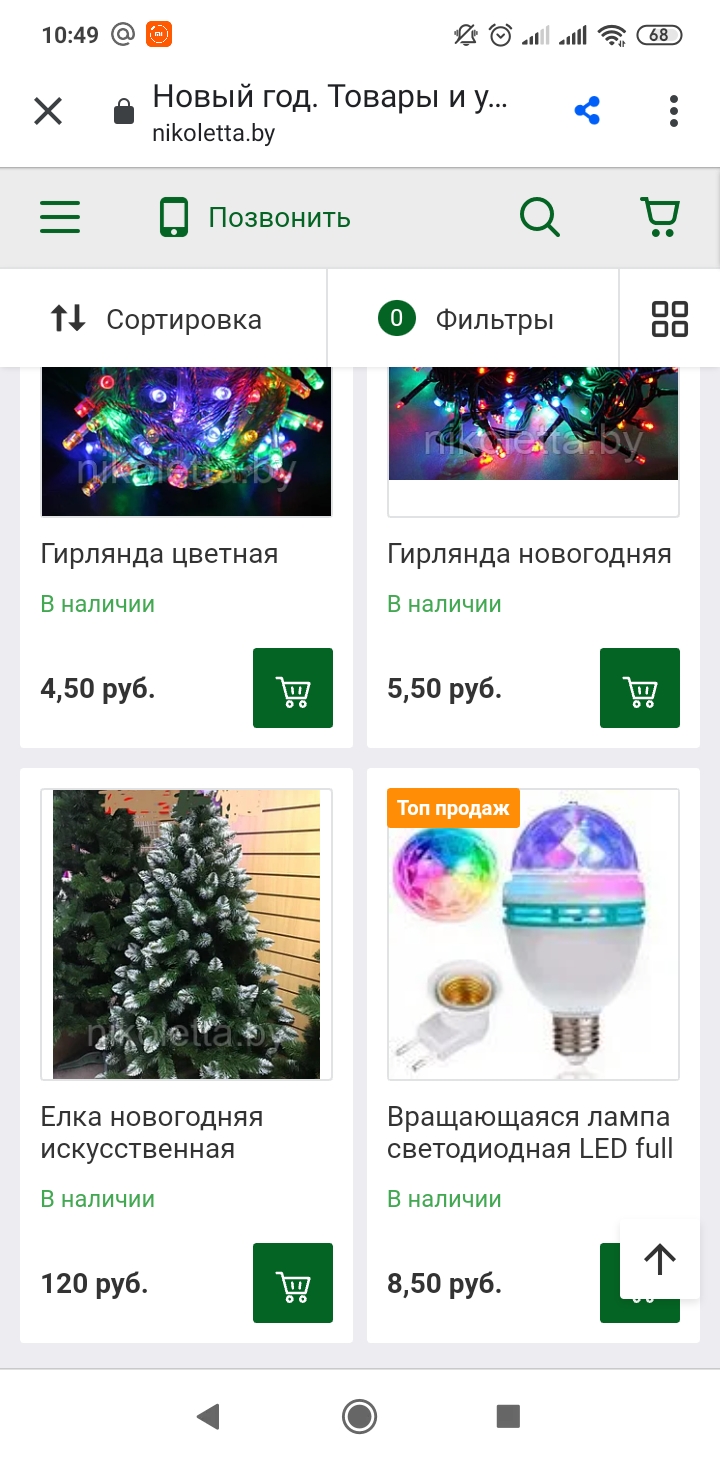Go back with the system back button
The width and height of the screenshot is (720, 1464).
tap(208, 1416)
